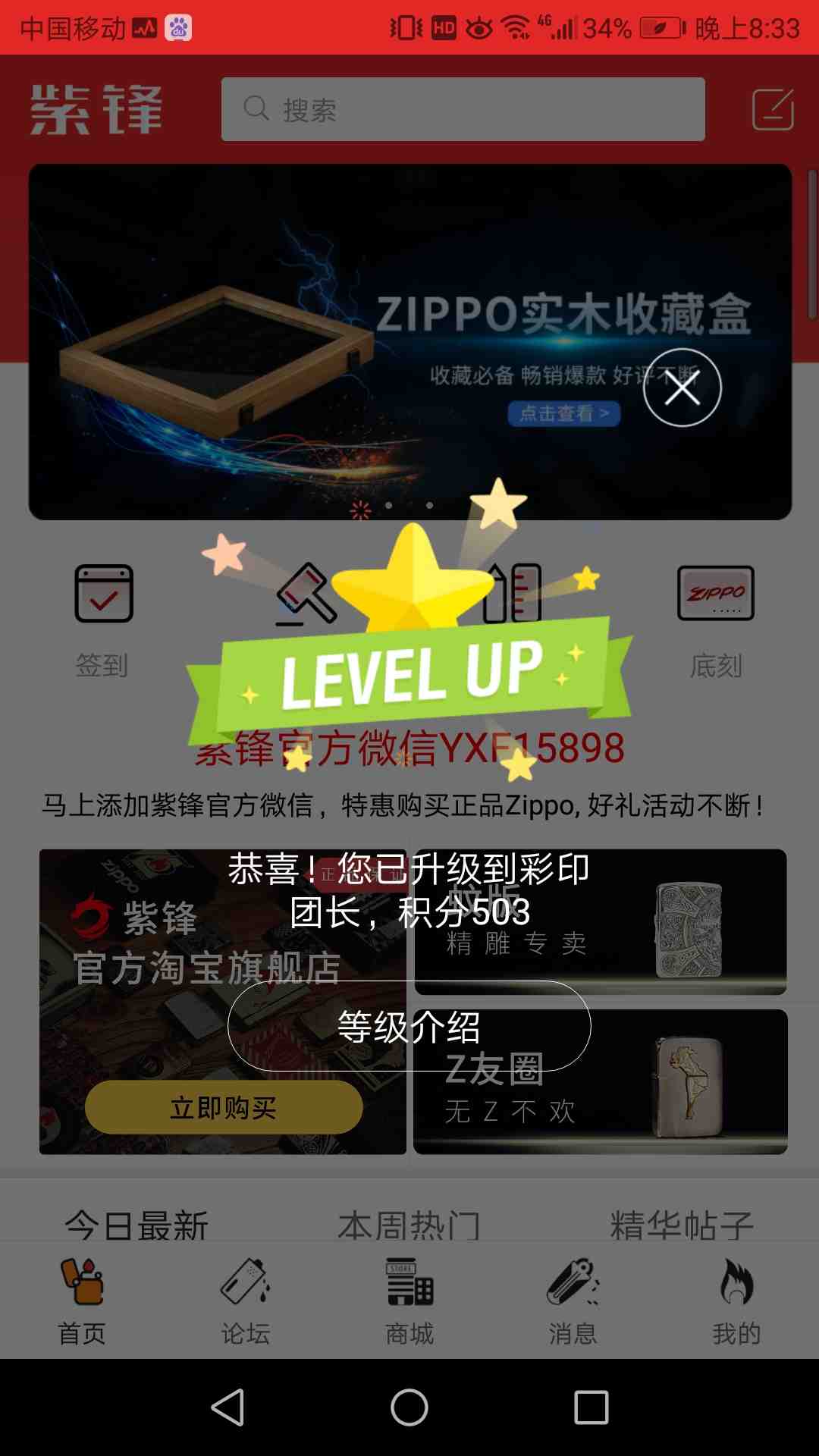
Task: Open the 搜索 search box
Action: pos(463,109)
